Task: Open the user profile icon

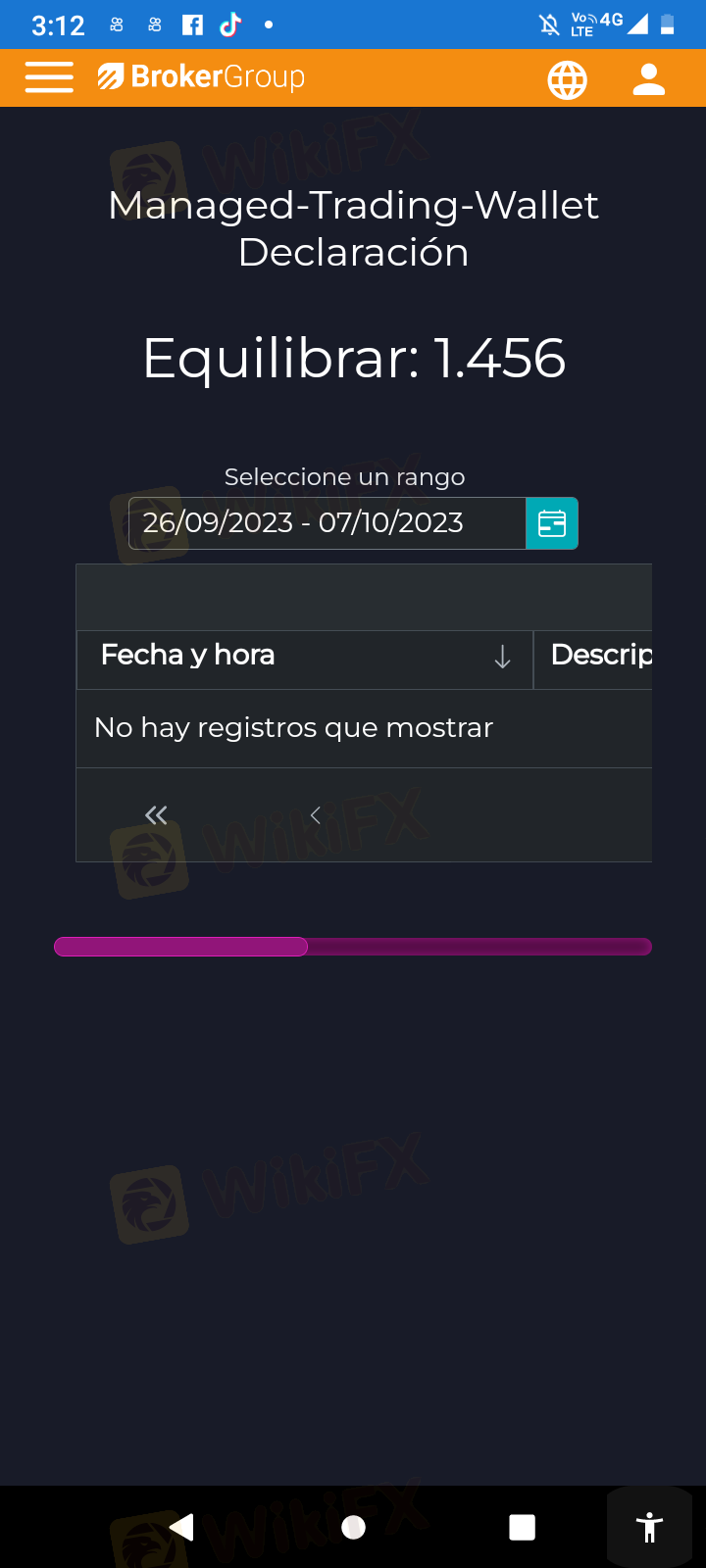Action: (x=649, y=79)
